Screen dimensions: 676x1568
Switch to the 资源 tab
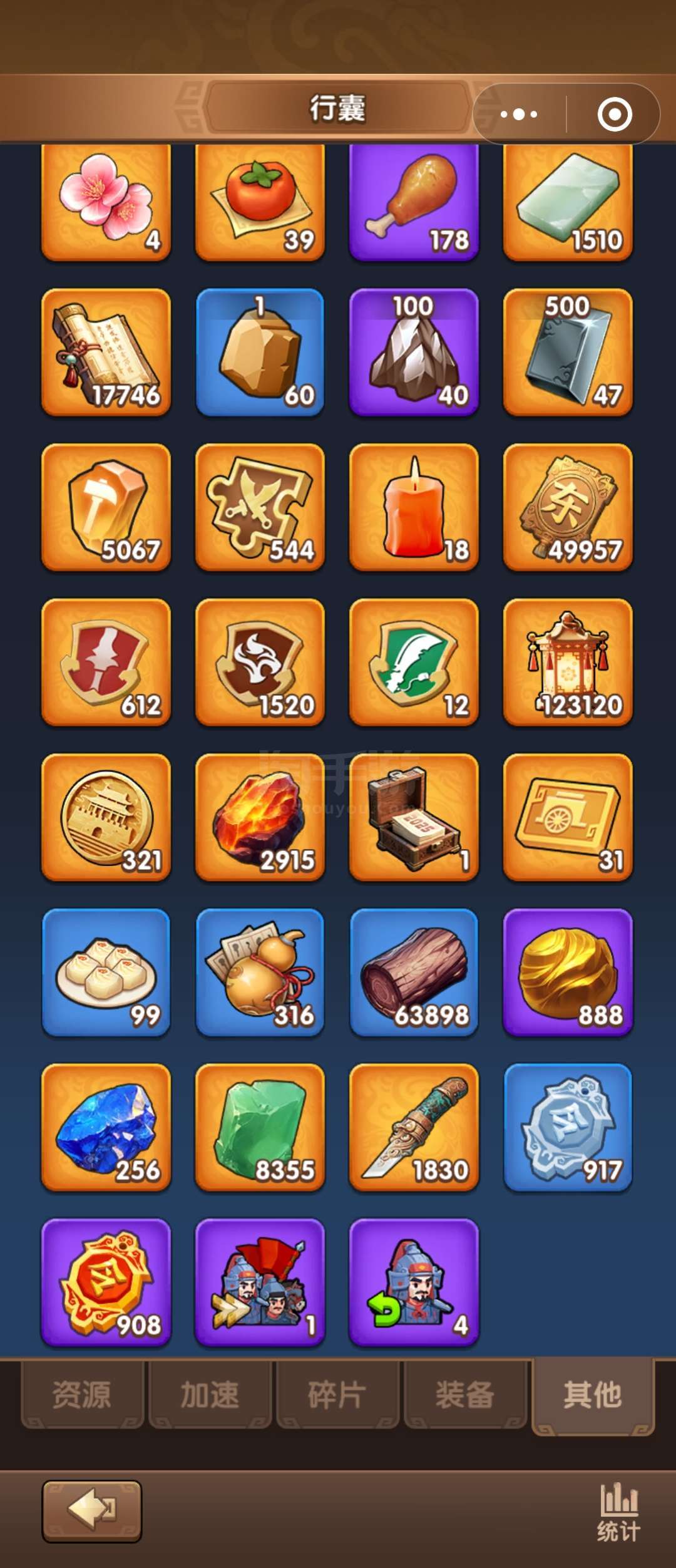click(x=83, y=1395)
